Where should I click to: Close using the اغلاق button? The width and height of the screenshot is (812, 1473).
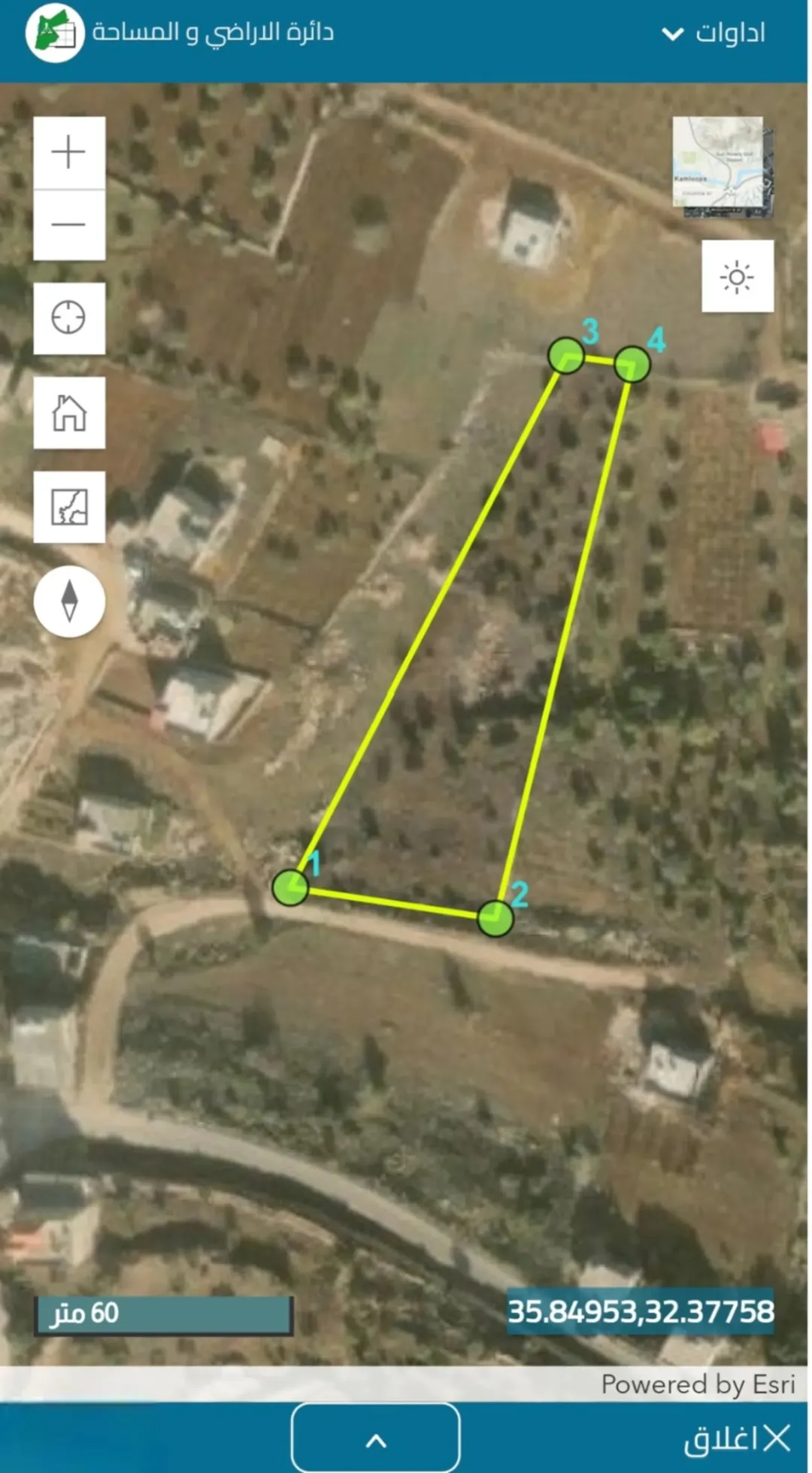pos(736,1438)
